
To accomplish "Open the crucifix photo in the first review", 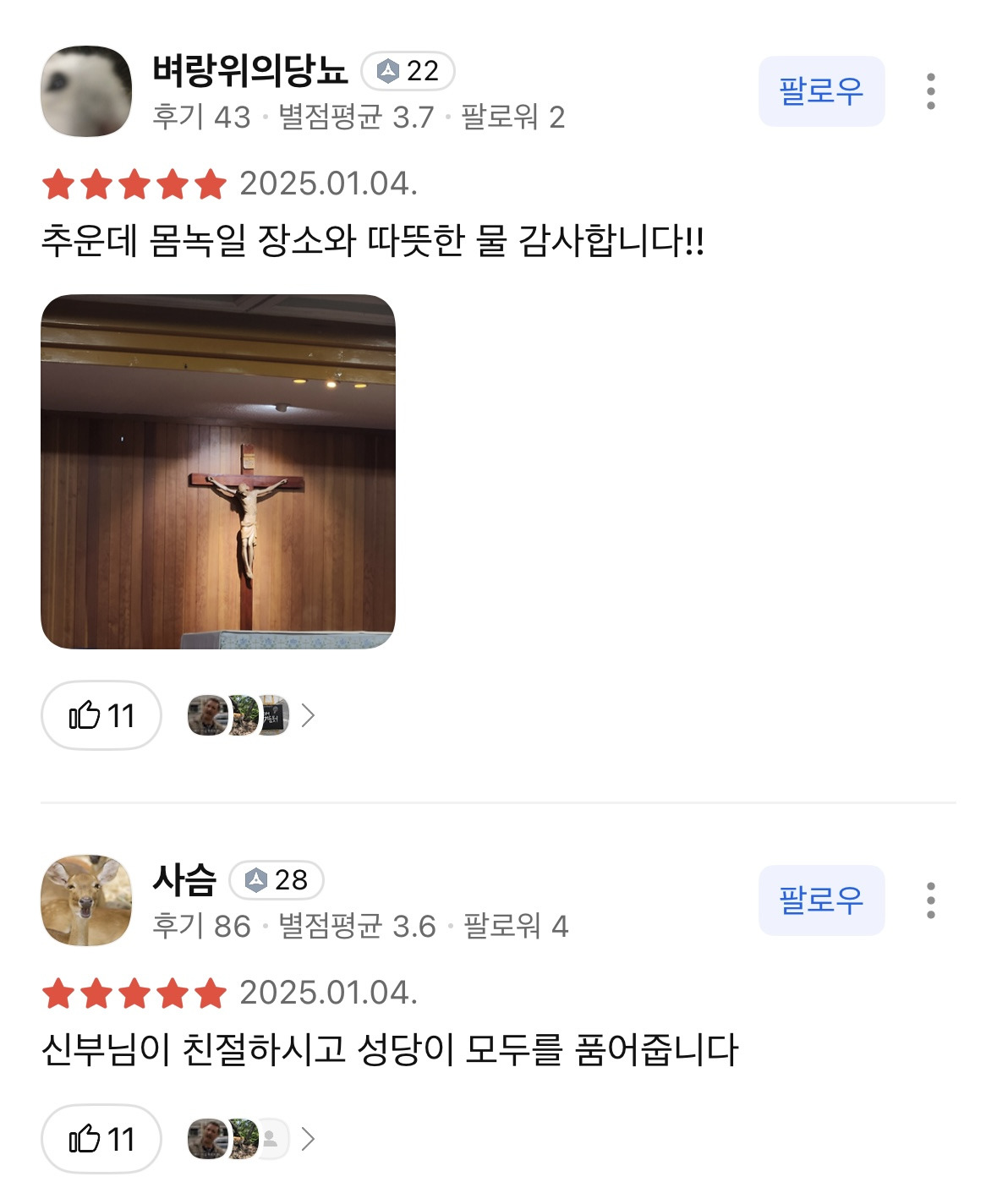I will click(222, 473).
